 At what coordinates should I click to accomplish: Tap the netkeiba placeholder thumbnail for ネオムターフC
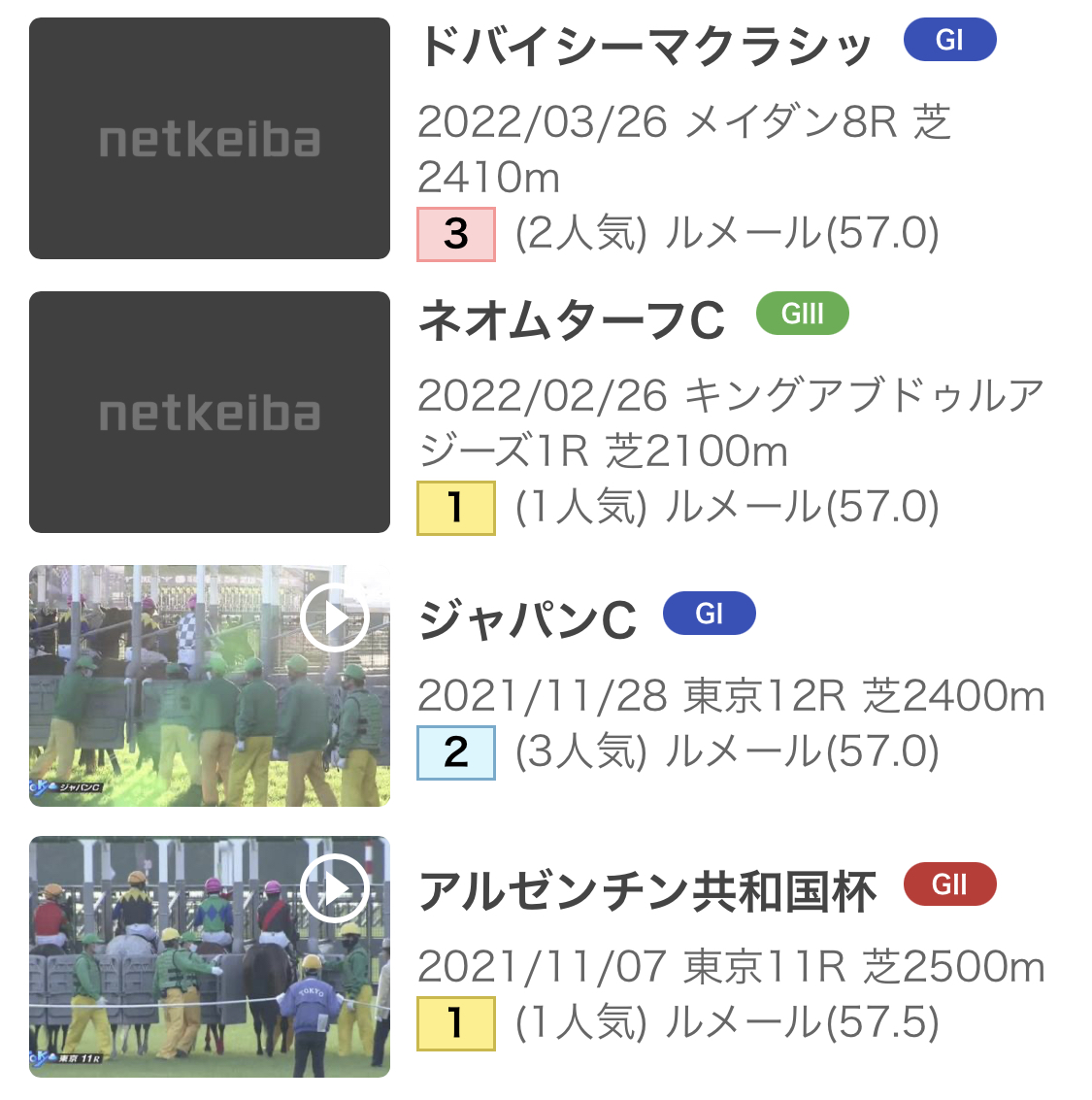209,412
